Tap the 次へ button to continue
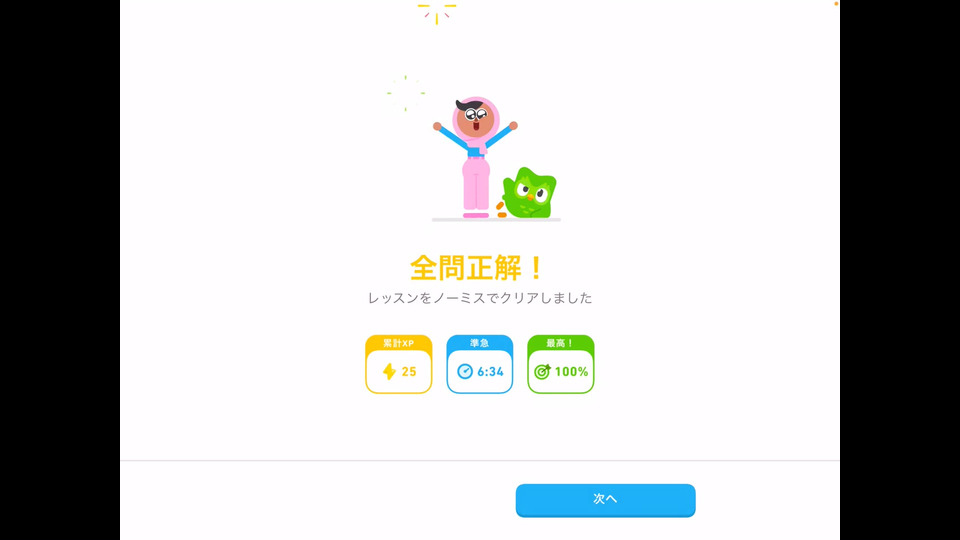The image size is (960, 540). pyautogui.click(x=605, y=499)
